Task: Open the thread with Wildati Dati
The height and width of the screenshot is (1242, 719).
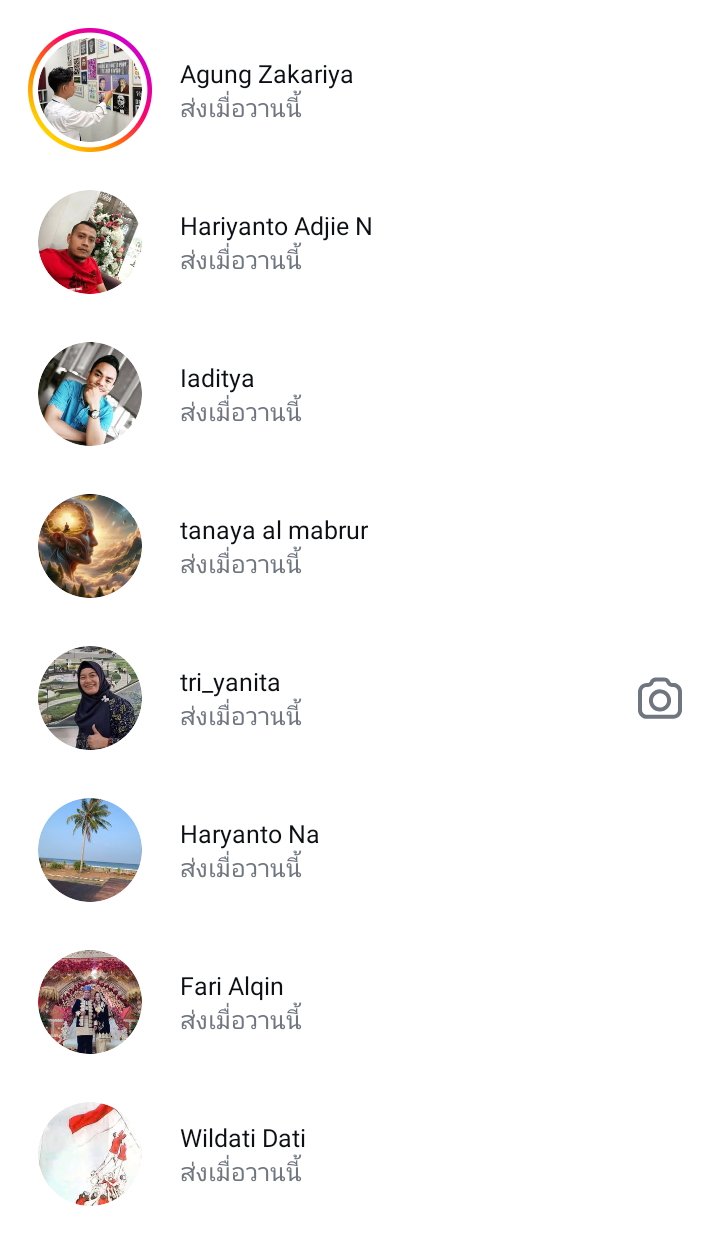Action: pos(359,1154)
